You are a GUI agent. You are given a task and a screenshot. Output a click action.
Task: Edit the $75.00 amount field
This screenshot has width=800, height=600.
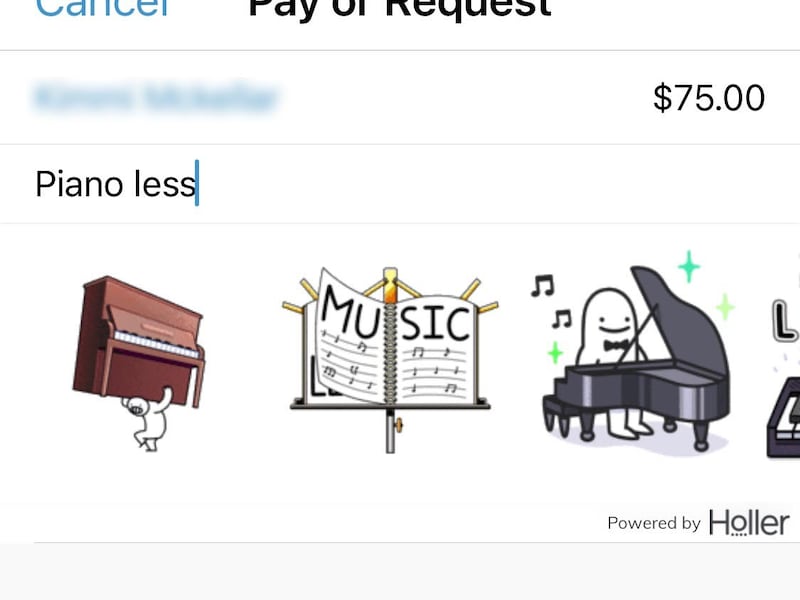point(708,98)
